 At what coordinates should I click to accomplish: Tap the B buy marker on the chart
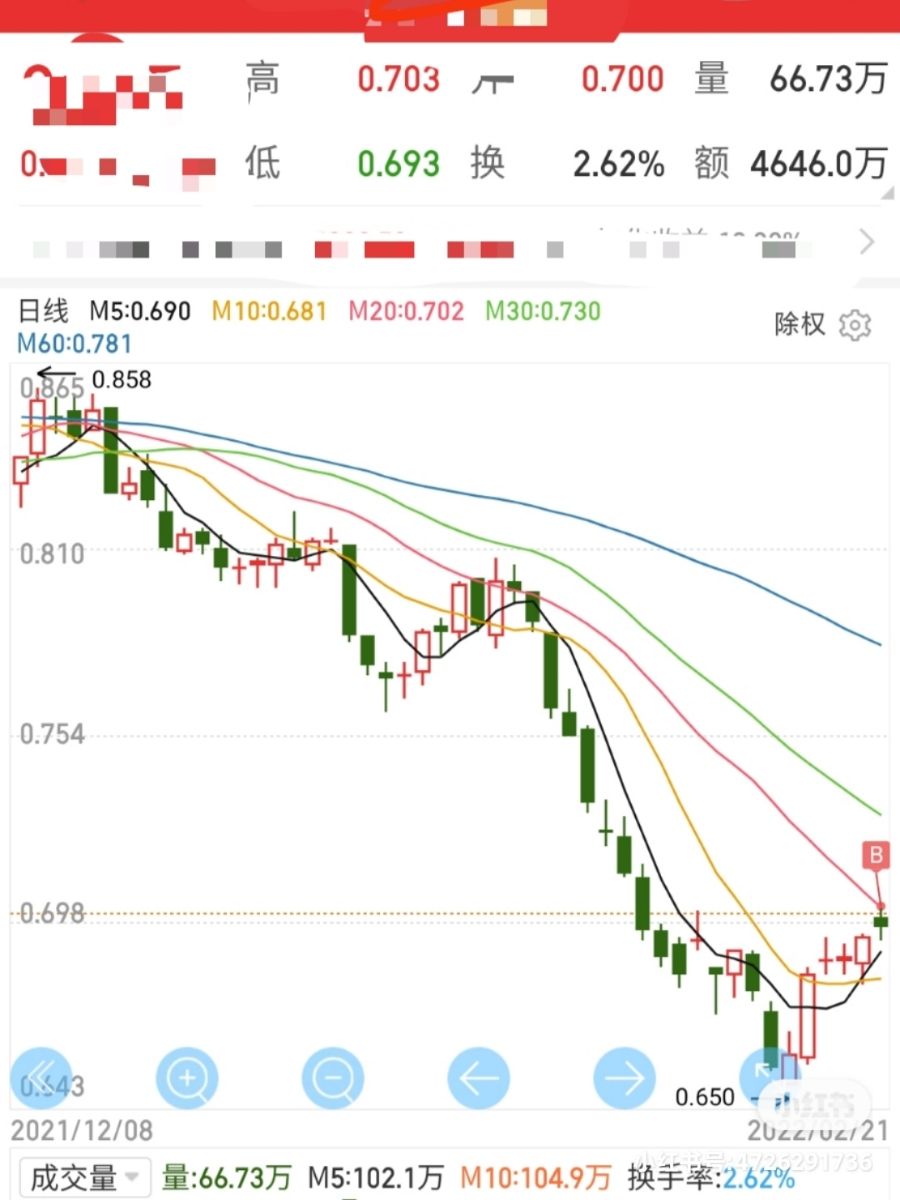click(876, 855)
